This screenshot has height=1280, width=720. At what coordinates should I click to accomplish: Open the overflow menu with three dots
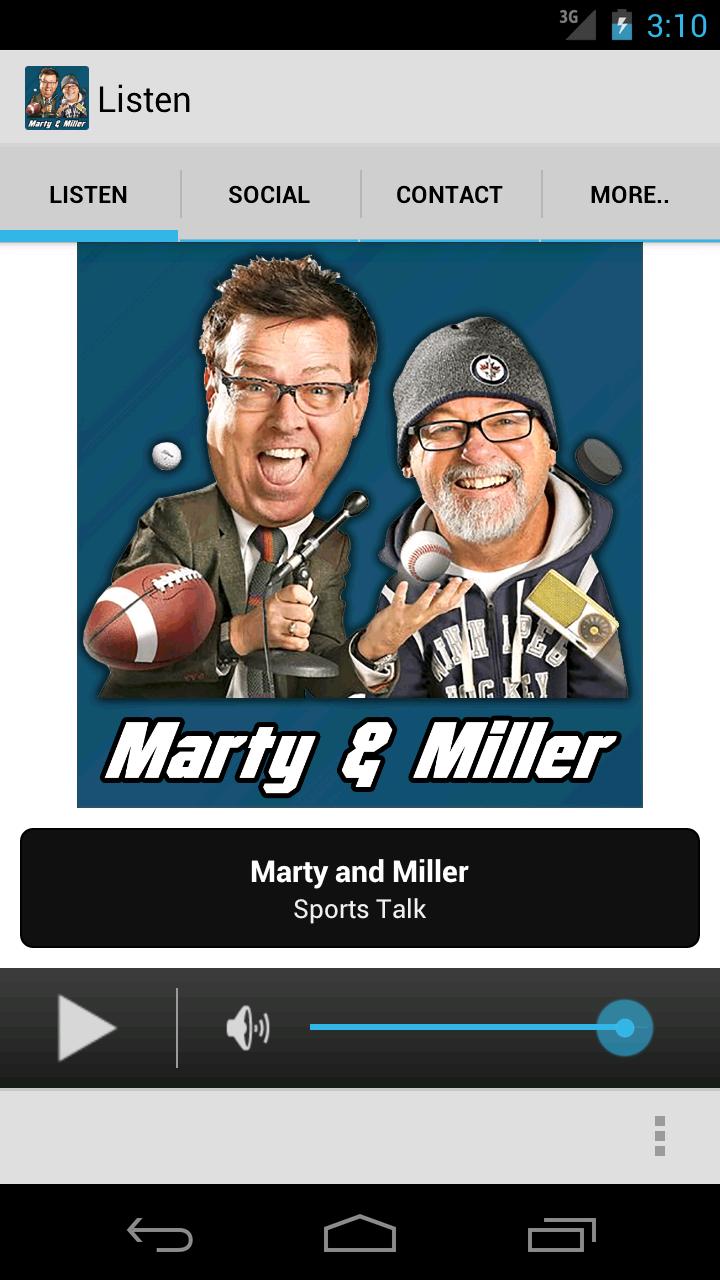coord(659,1137)
